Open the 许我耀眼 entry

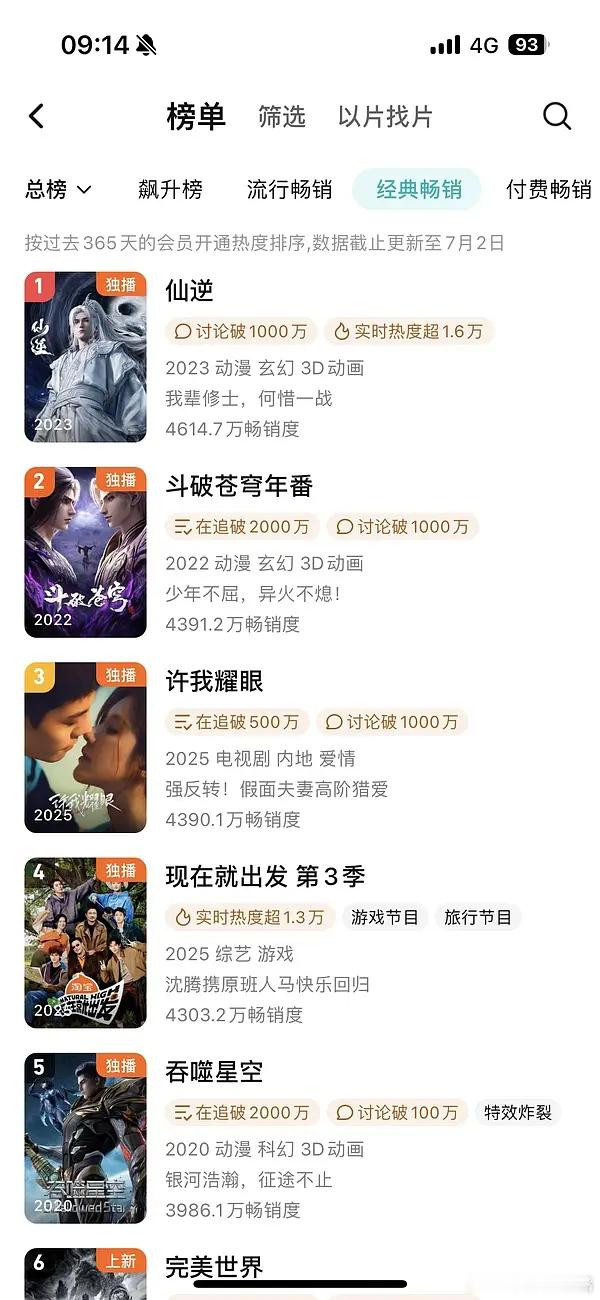(x=300, y=747)
